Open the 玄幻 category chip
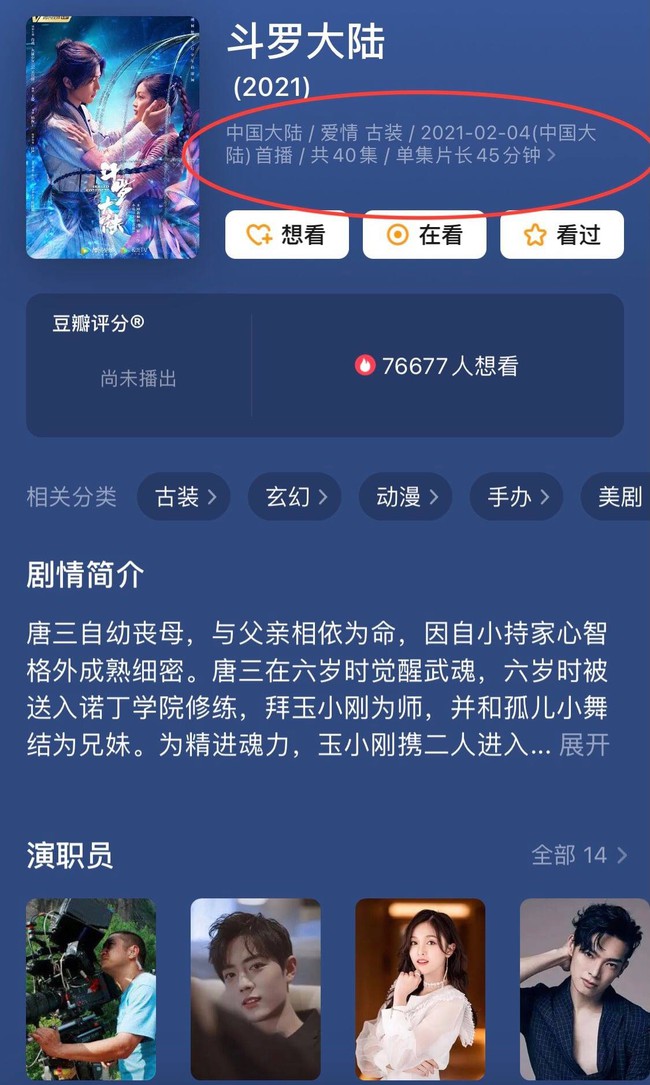Viewport: 650px width, 1085px height. (x=296, y=497)
